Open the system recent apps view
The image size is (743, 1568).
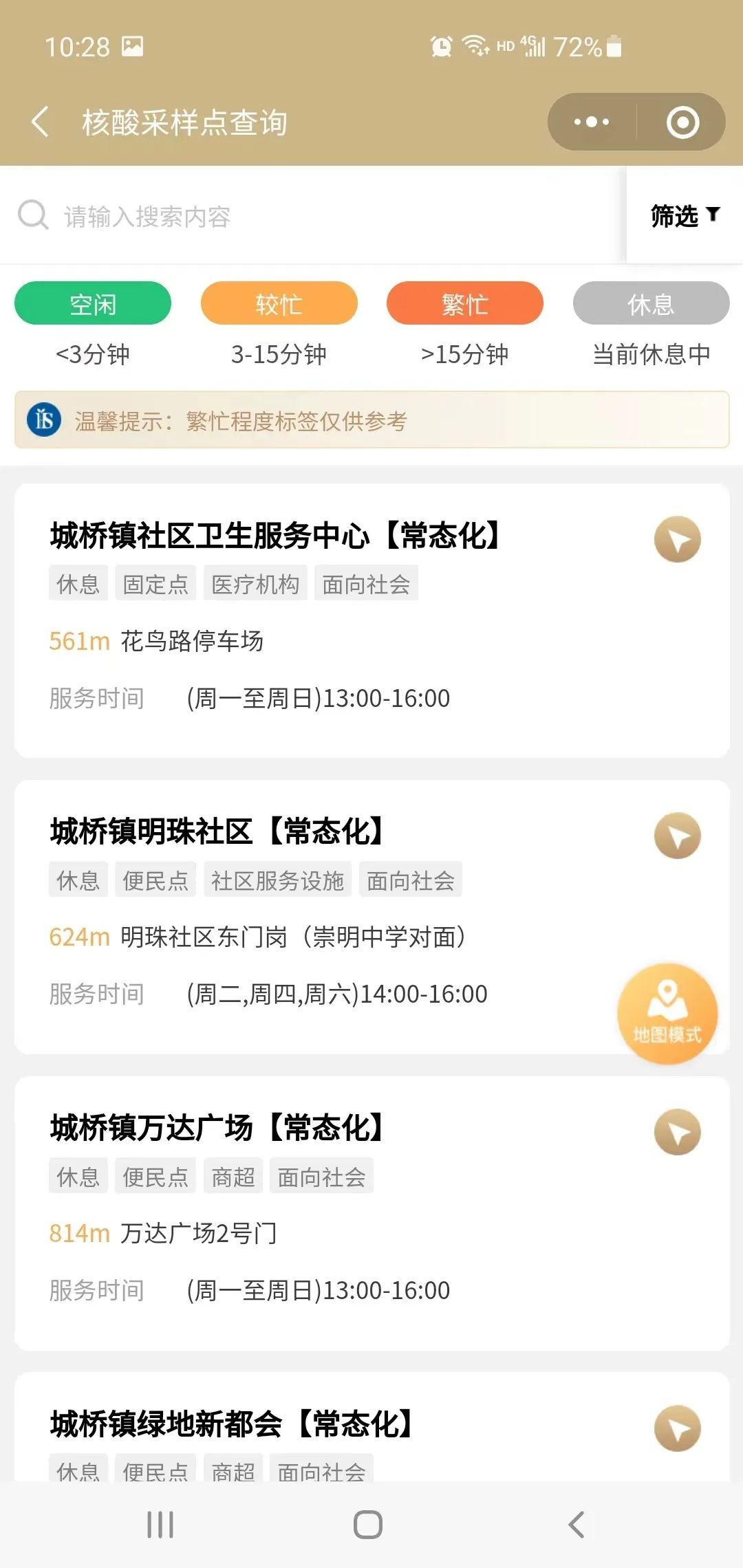[x=160, y=1525]
